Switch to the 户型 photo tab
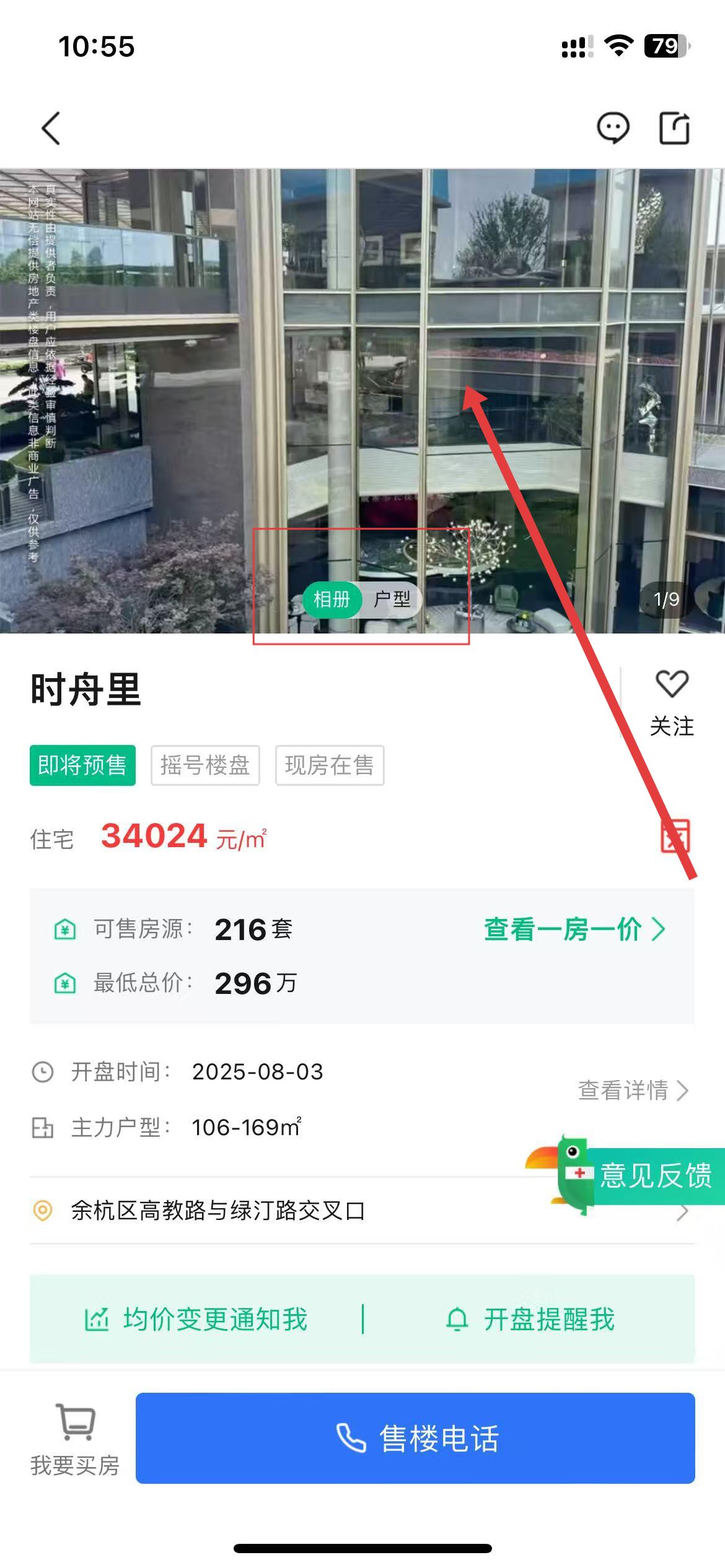 point(392,599)
